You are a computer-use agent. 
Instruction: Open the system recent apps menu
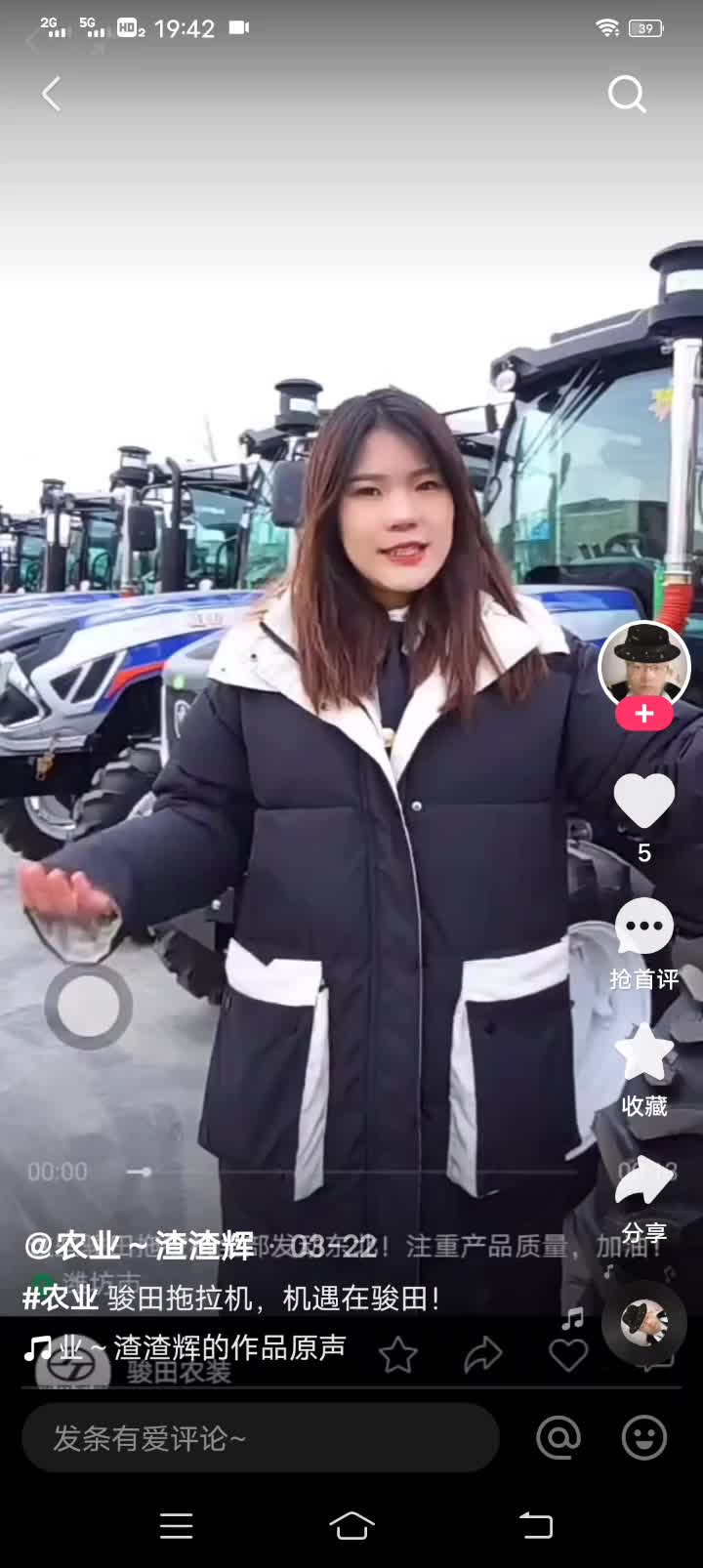click(x=176, y=1525)
